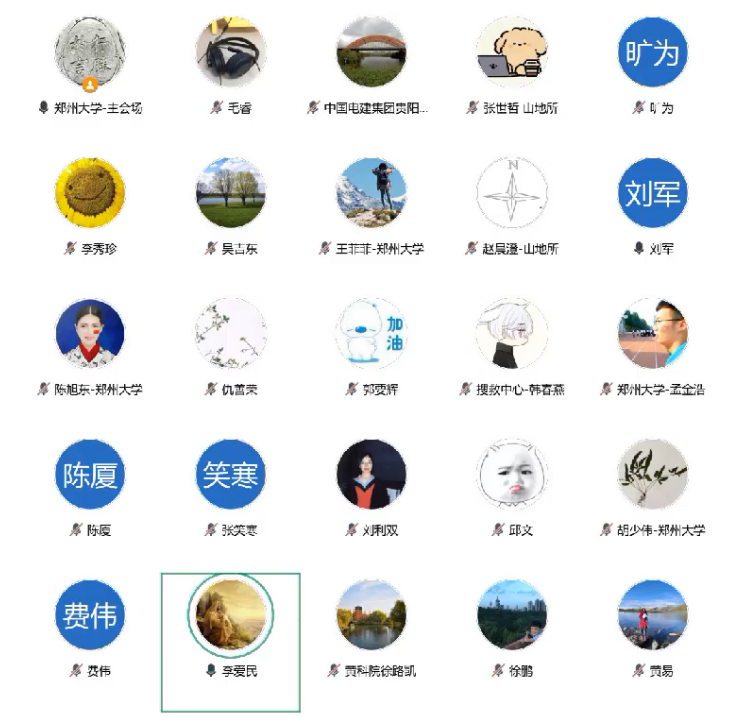
Task: Tap 贾易's participant tile
Action: [x=652, y=616]
